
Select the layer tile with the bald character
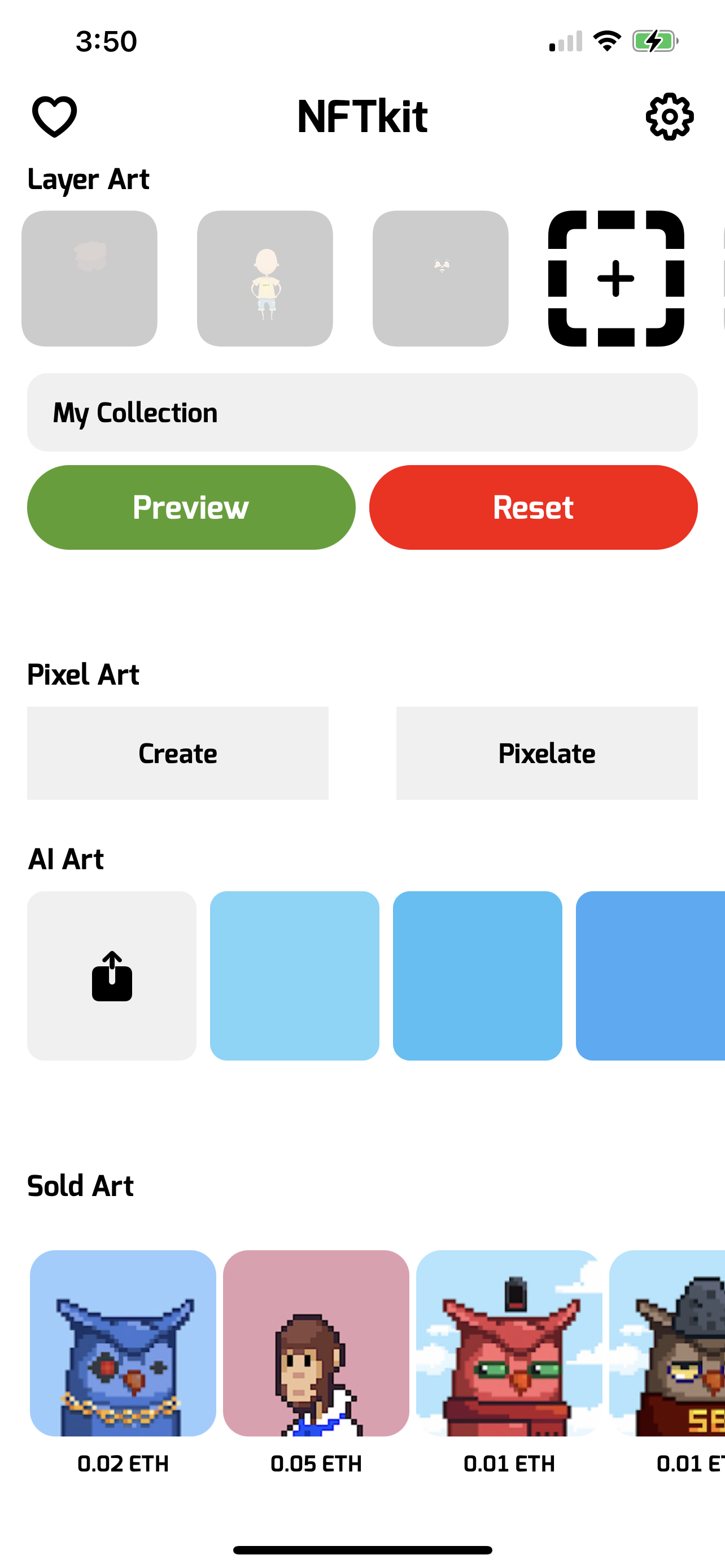tap(265, 278)
